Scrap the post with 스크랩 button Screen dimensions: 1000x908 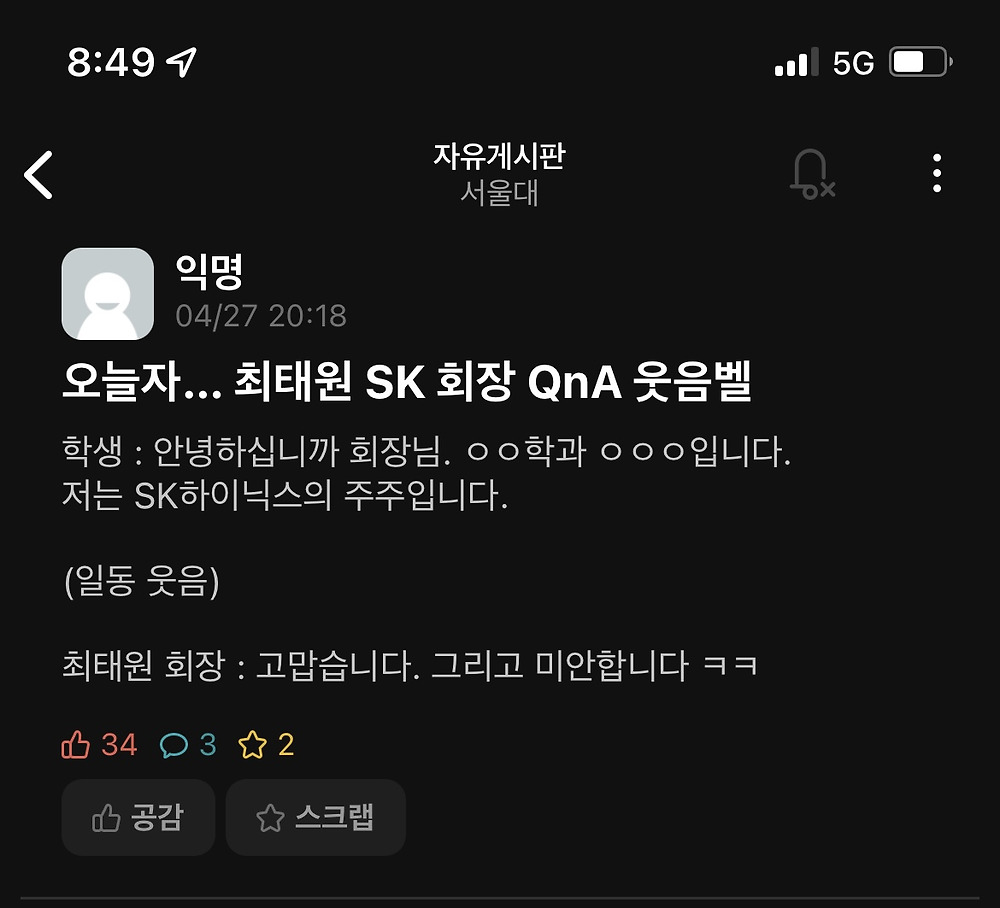pos(315,818)
